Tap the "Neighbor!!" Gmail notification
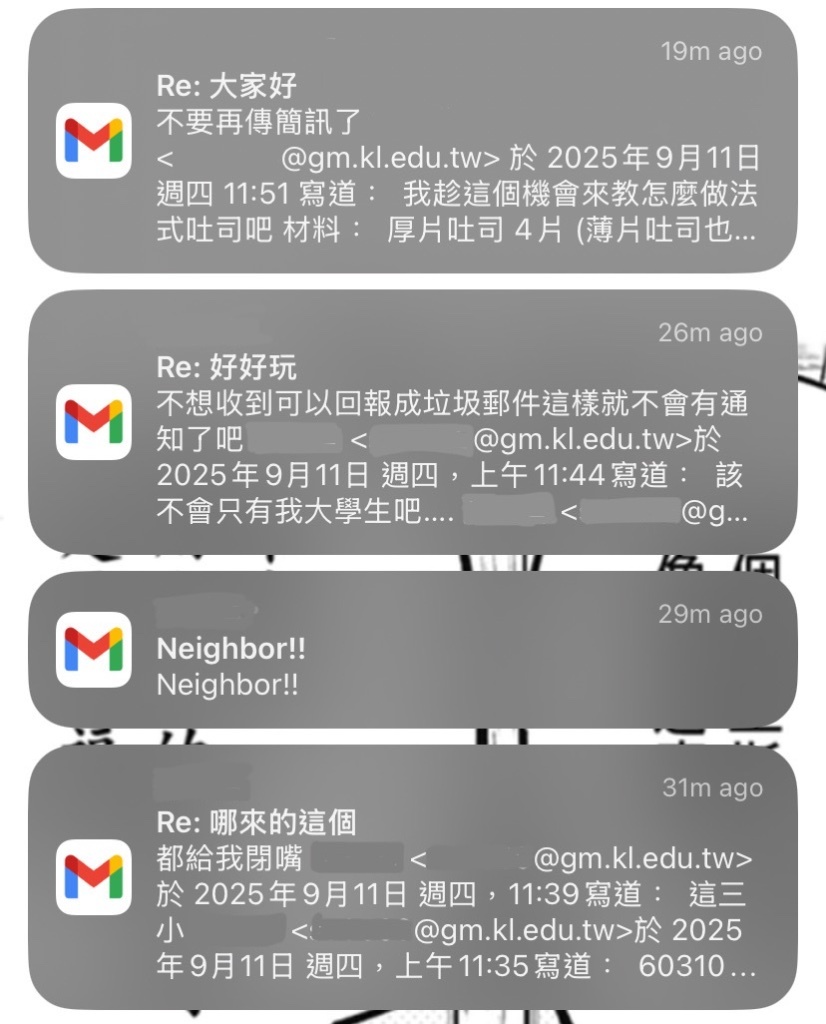This screenshot has width=826, height=1024. click(x=412, y=650)
